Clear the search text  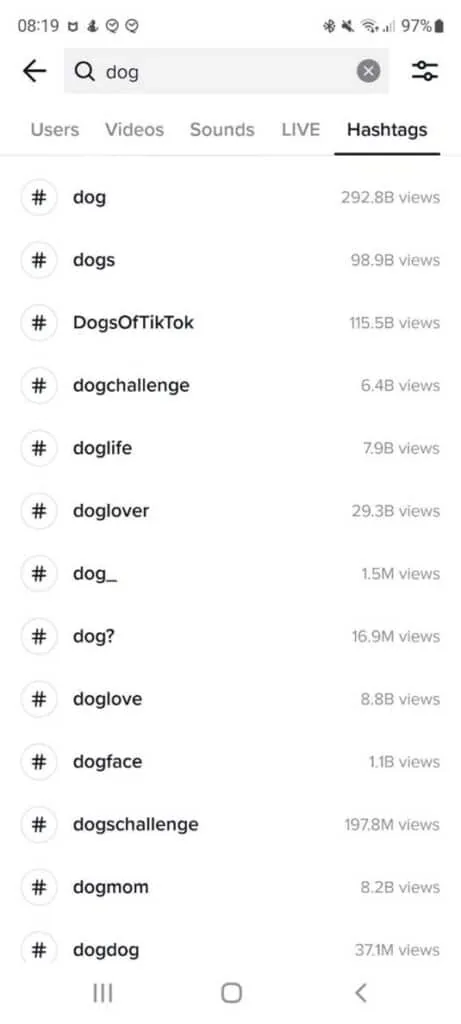[368, 71]
